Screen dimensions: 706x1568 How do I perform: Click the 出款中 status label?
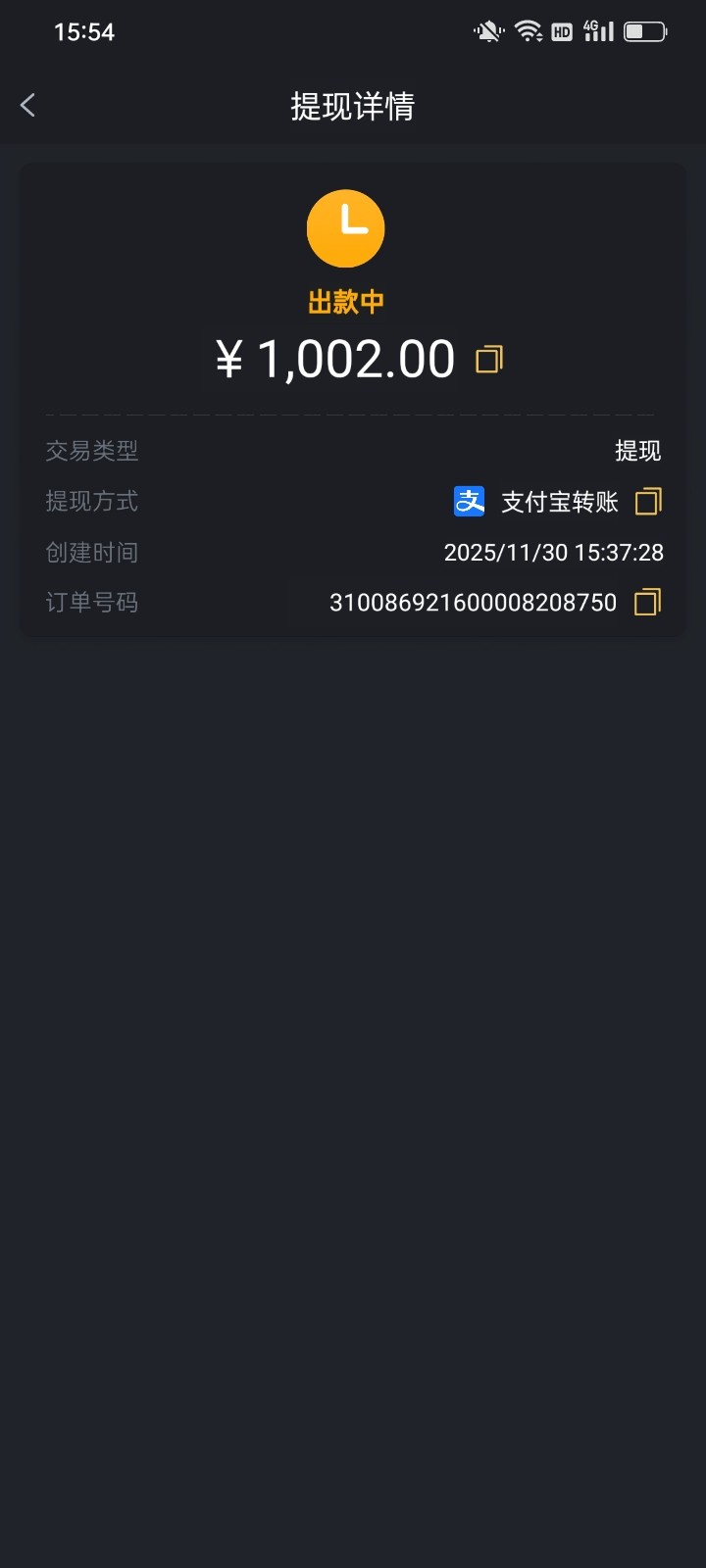[x=345, y=303]
